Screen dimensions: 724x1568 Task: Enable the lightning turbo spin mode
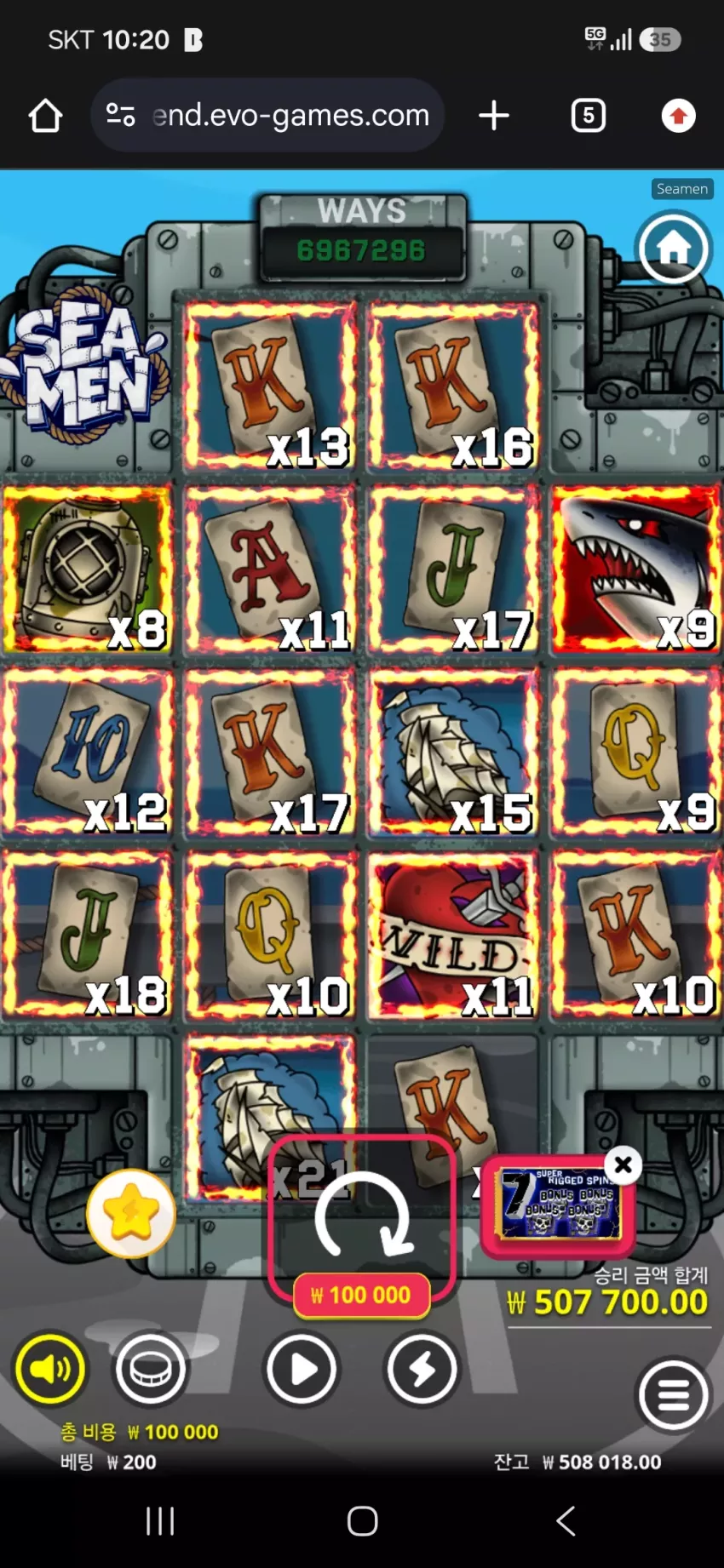(422, 1370)
